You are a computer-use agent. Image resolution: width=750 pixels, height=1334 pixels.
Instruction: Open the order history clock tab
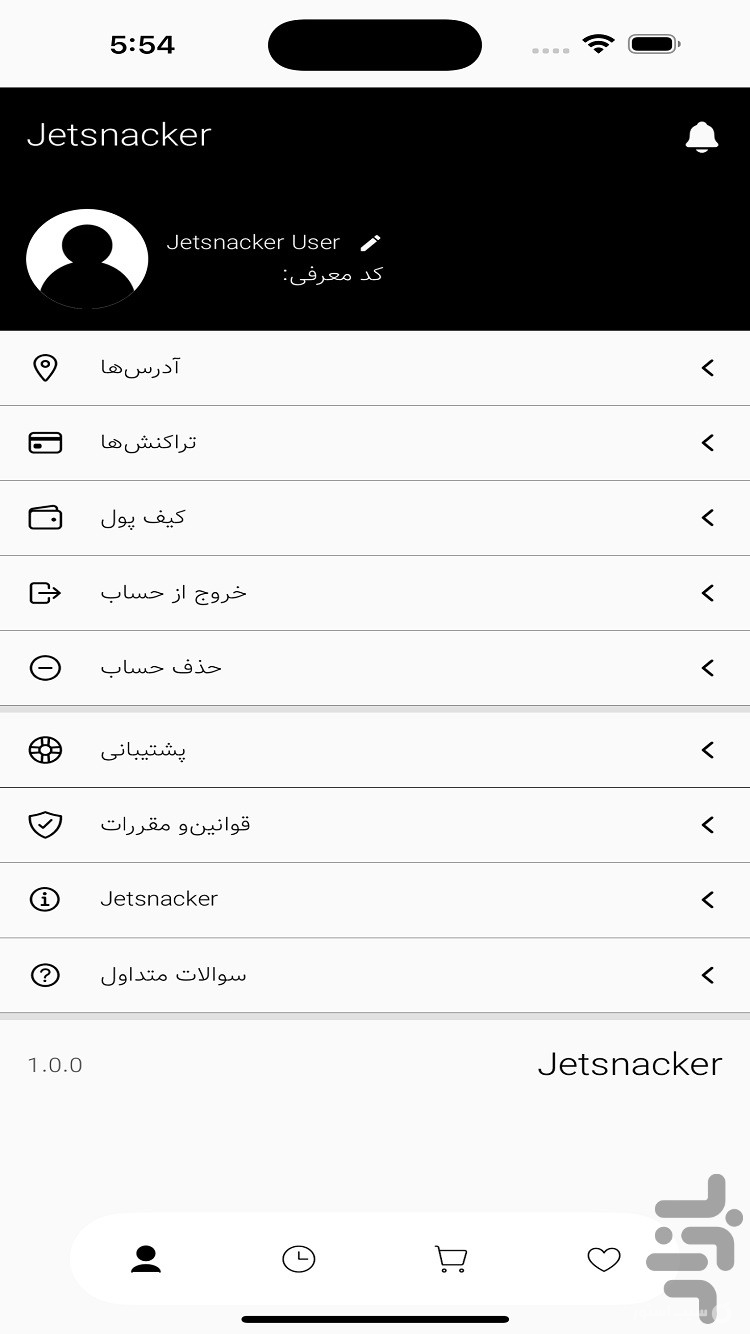click(299, 1259)
